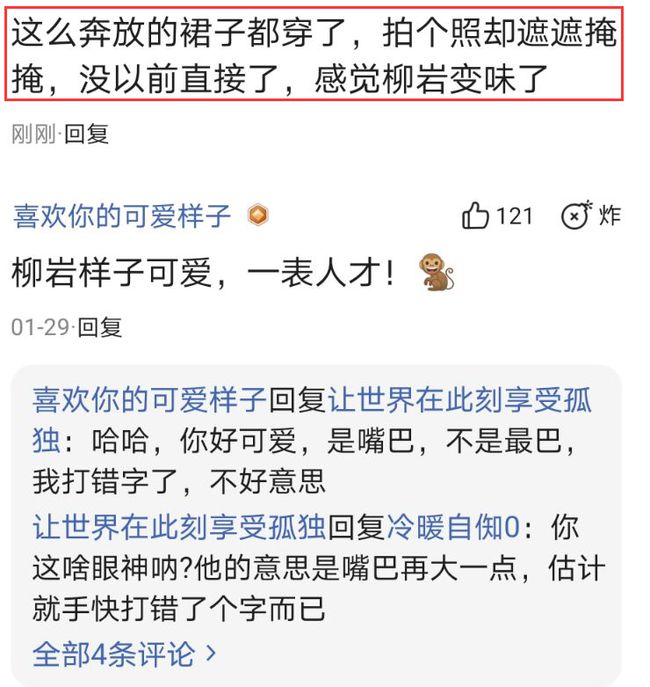
Task: Open the 喜欢你的可爱样子 commenter profile
Action: click(122, 216)
